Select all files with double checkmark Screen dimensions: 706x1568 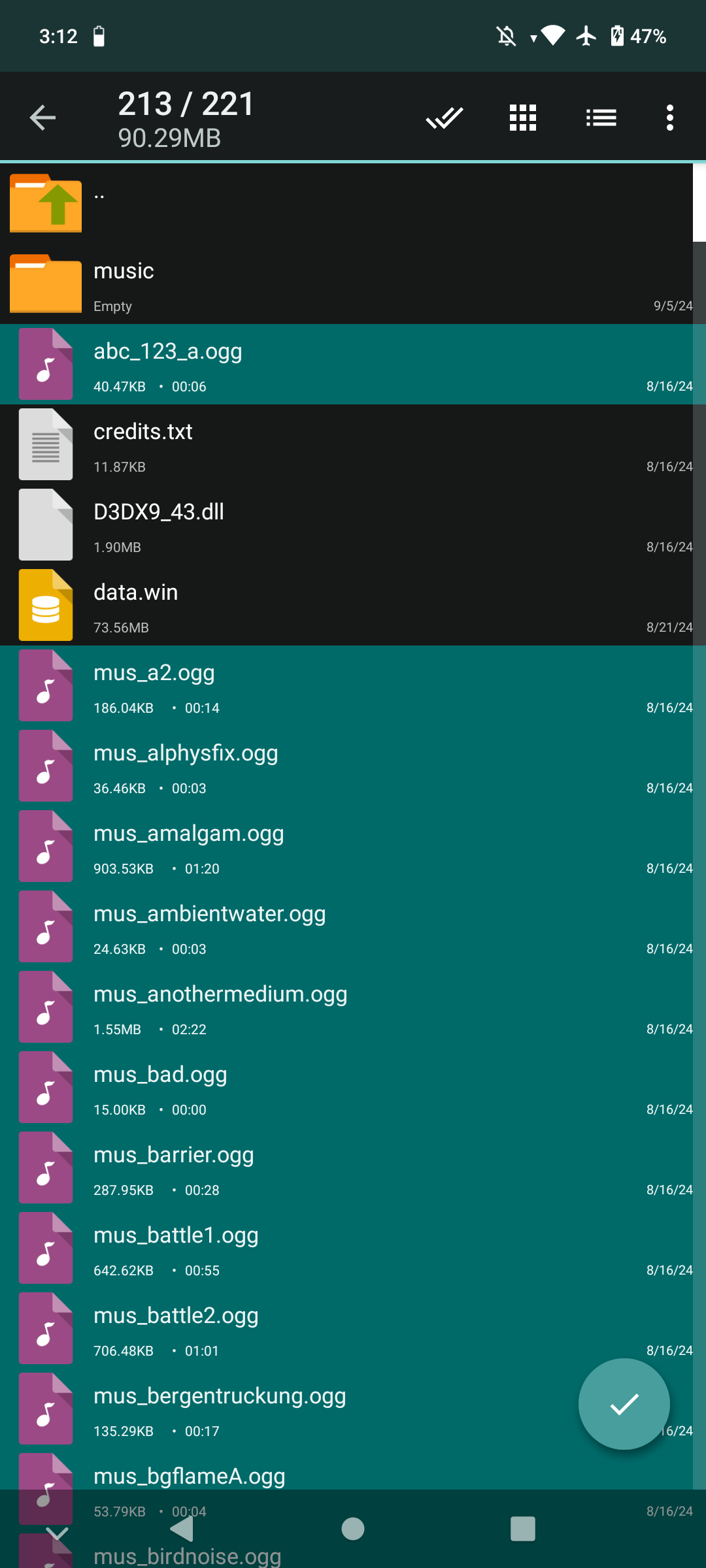coord(445,118)
